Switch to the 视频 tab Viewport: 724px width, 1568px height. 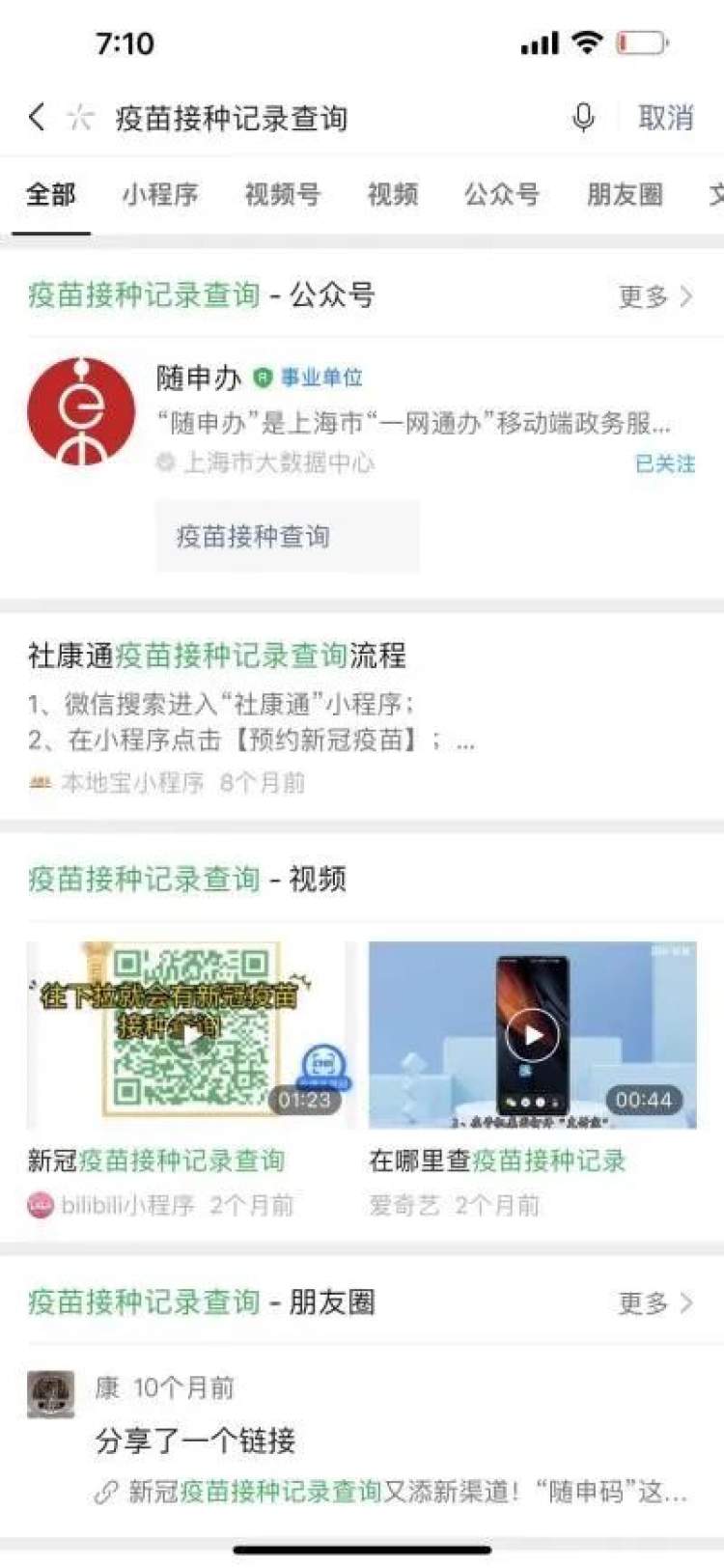point(392,194)
